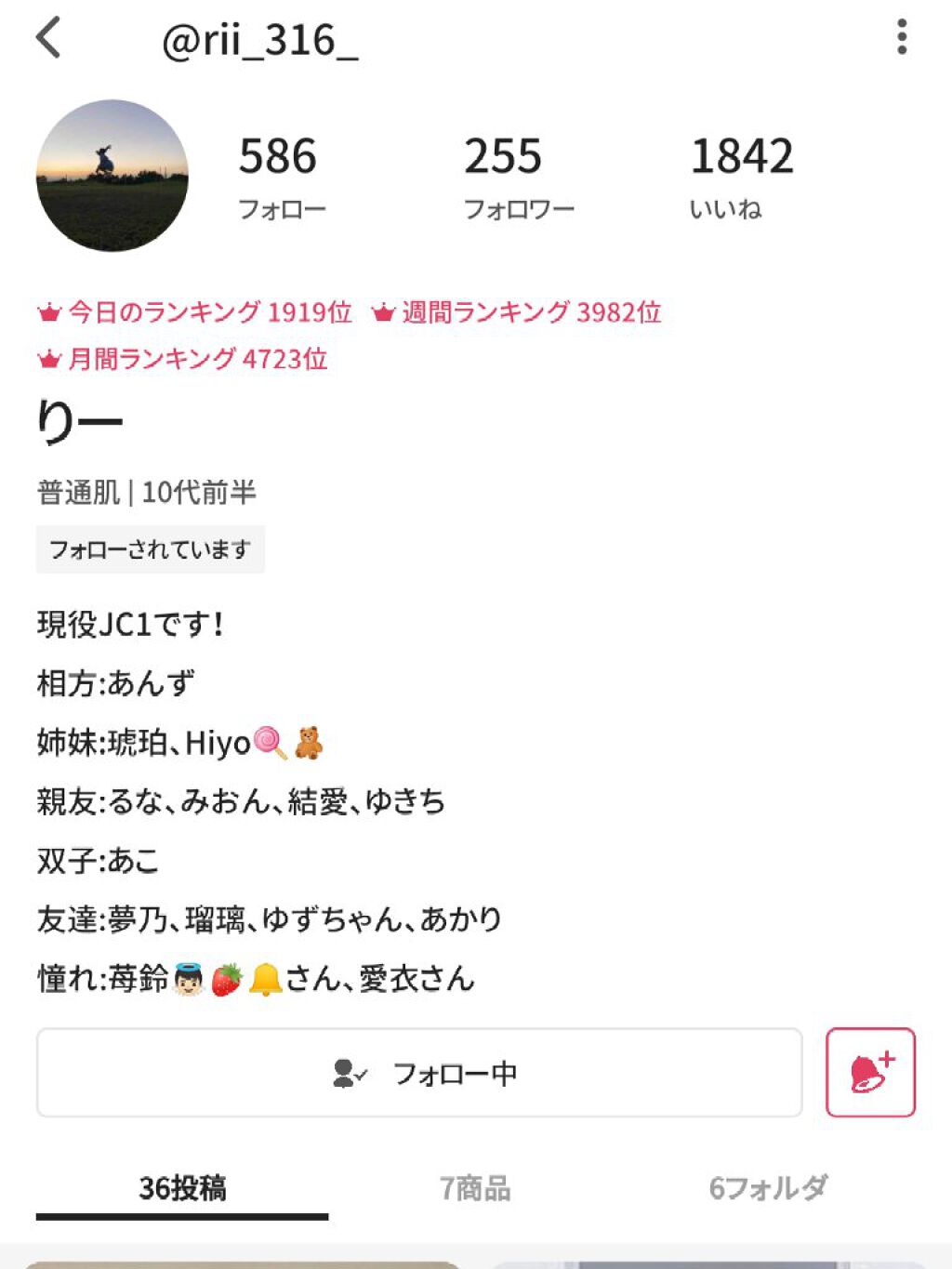Image resolution: width=952 pixels, height=1269 pixels.
Task: Switch to the 36投稿 tab
Action: click(184, 1187)
